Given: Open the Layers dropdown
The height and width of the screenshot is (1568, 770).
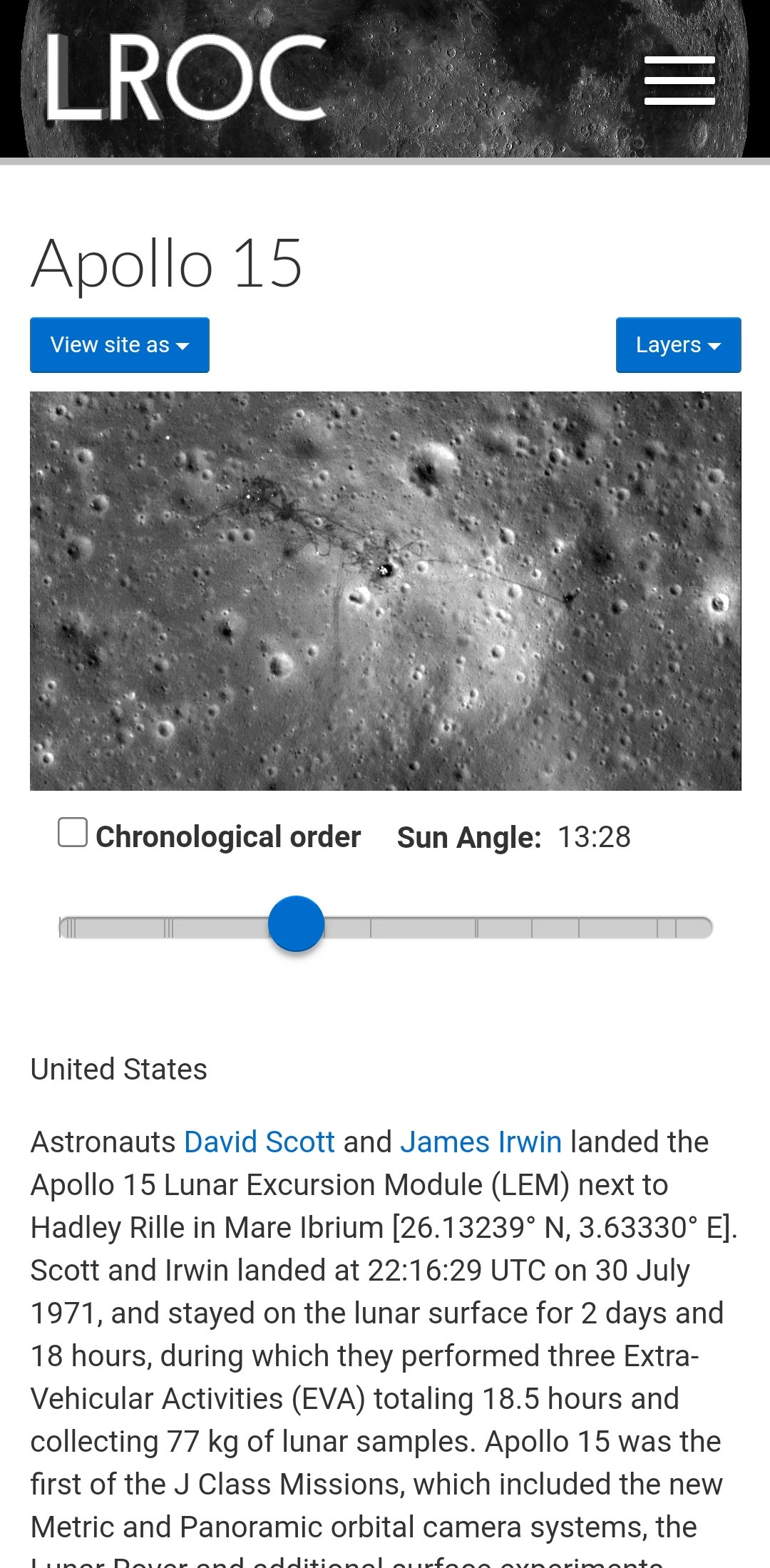Looking at the screenshot, I should point(678,345).
